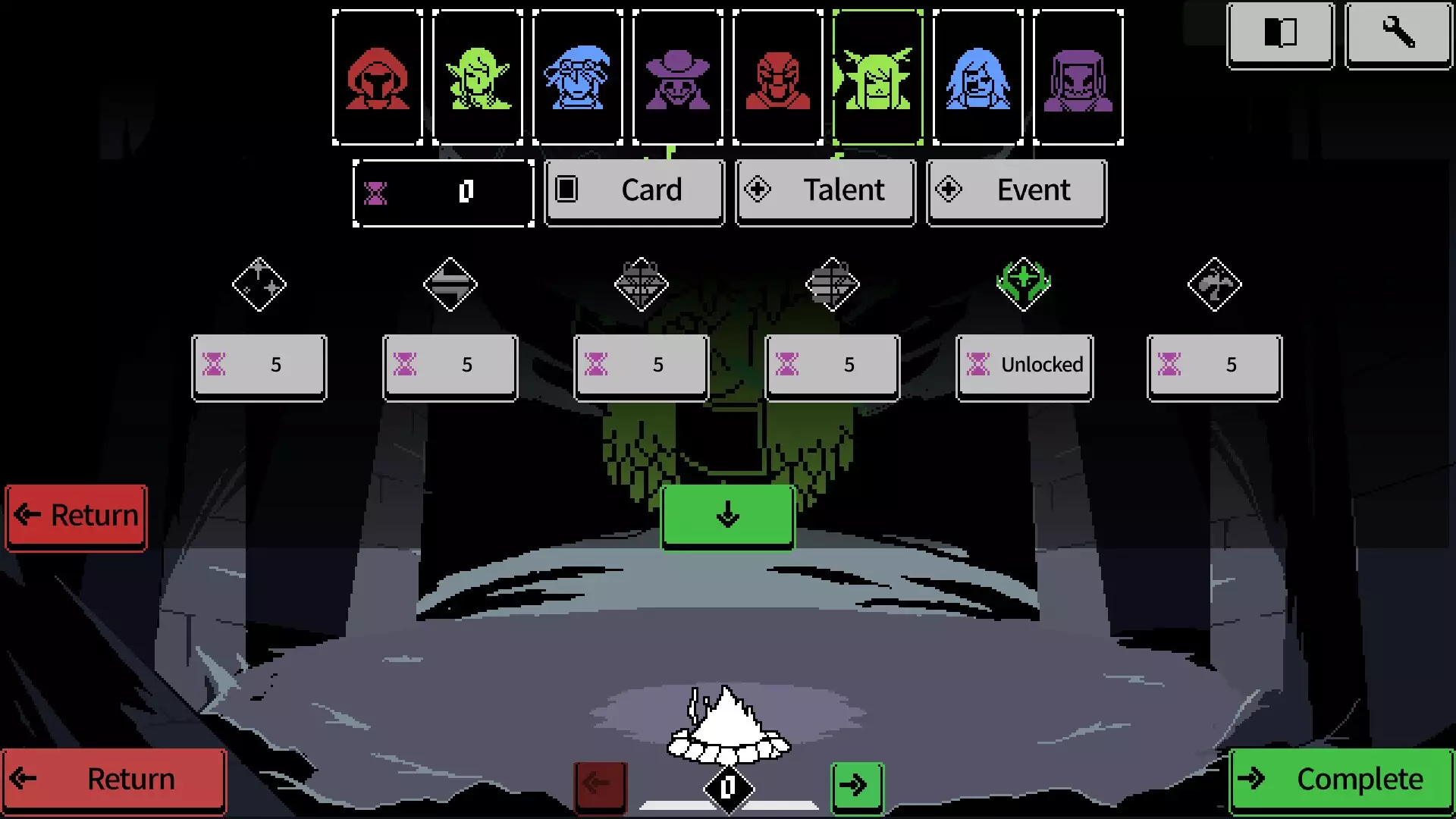Switch to the Event tab
1456x819 pixels.
click(x=1016, y=191)
